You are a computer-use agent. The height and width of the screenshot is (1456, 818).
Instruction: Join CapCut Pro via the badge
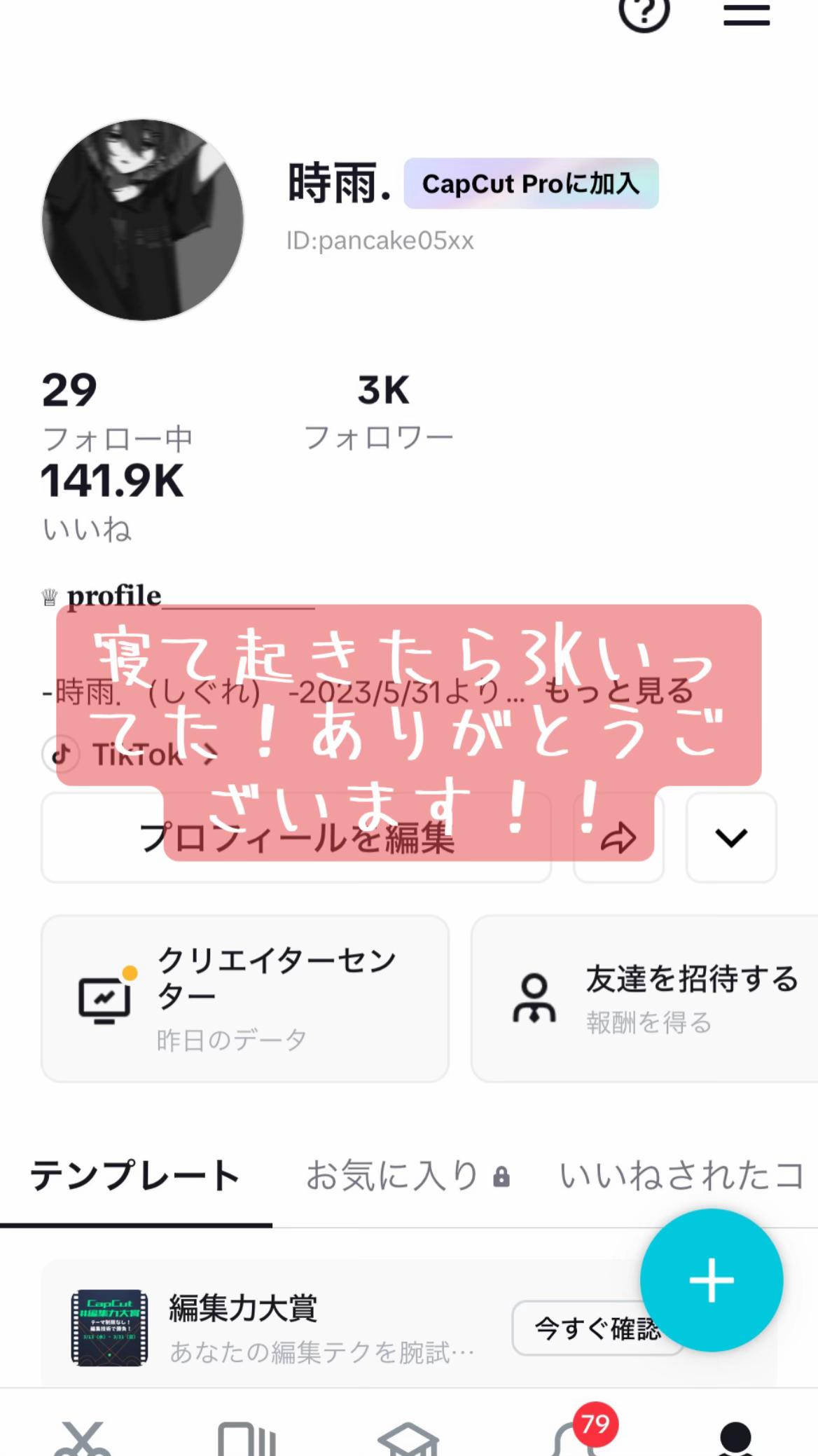[531, 184]
